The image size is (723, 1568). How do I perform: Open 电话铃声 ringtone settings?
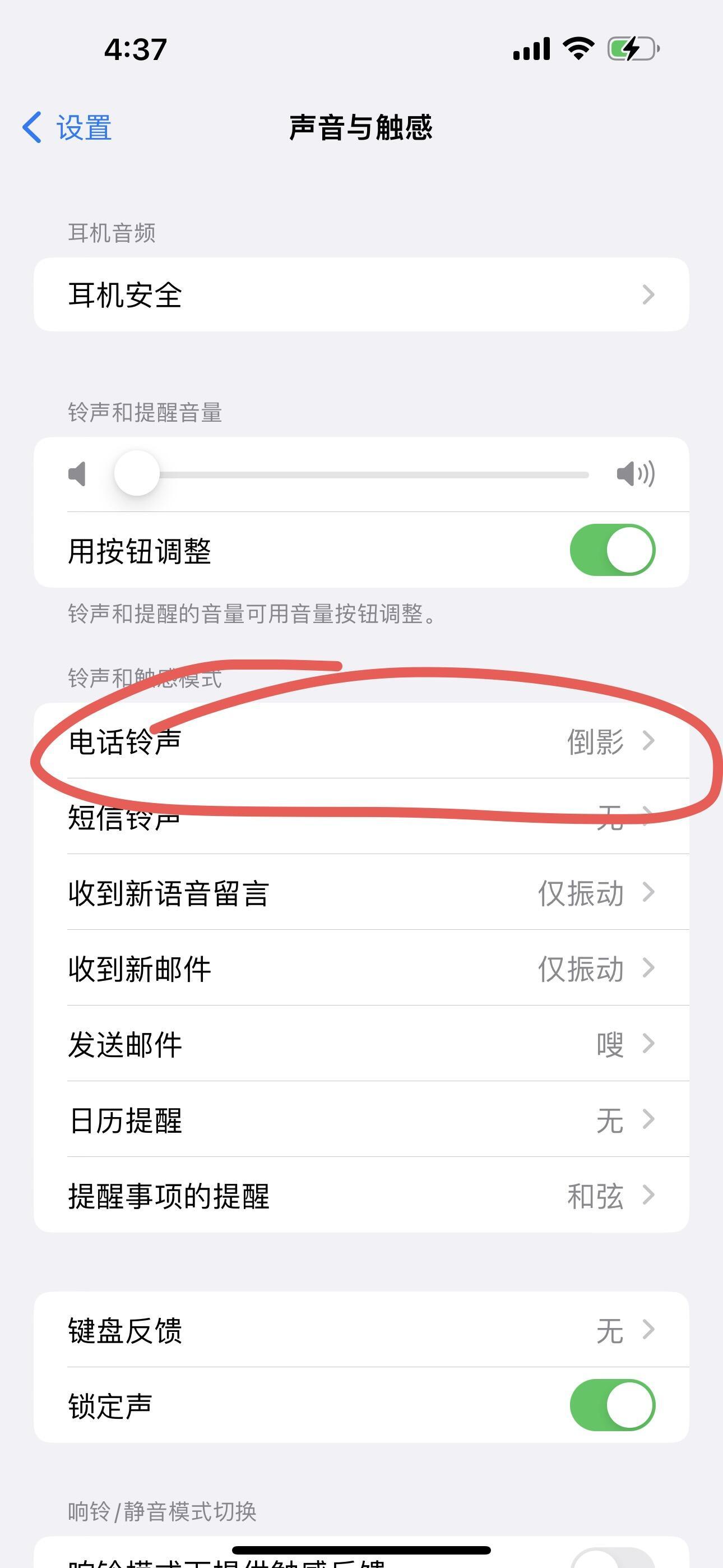tap(361, 741)
